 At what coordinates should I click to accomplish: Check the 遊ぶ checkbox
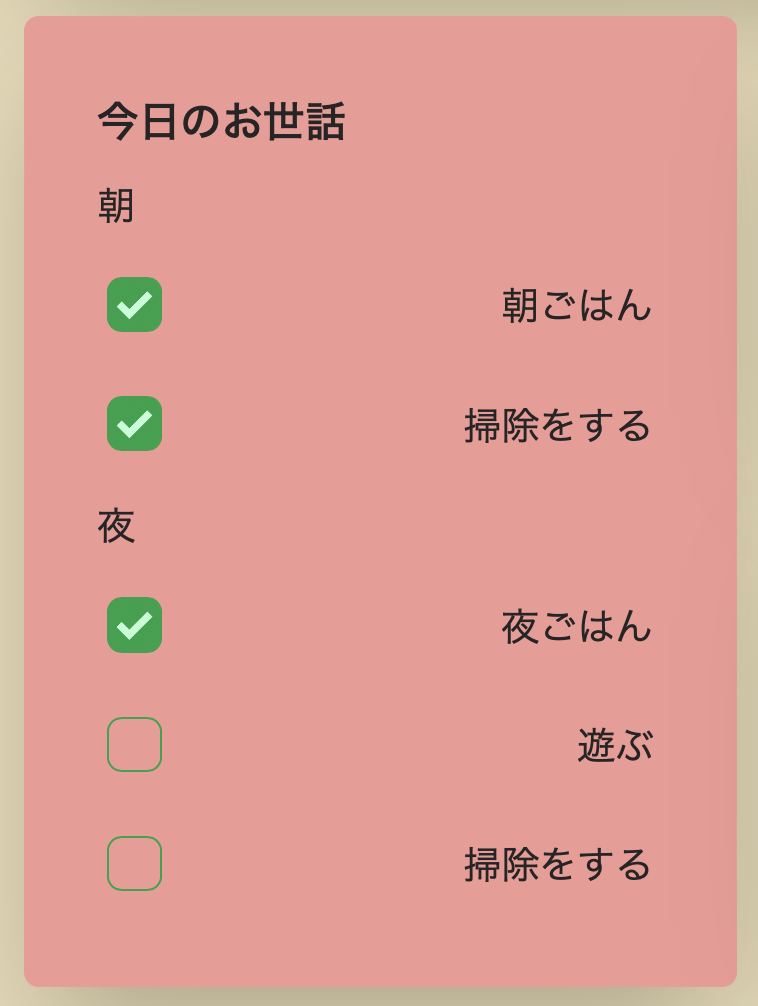pos(134,744)
